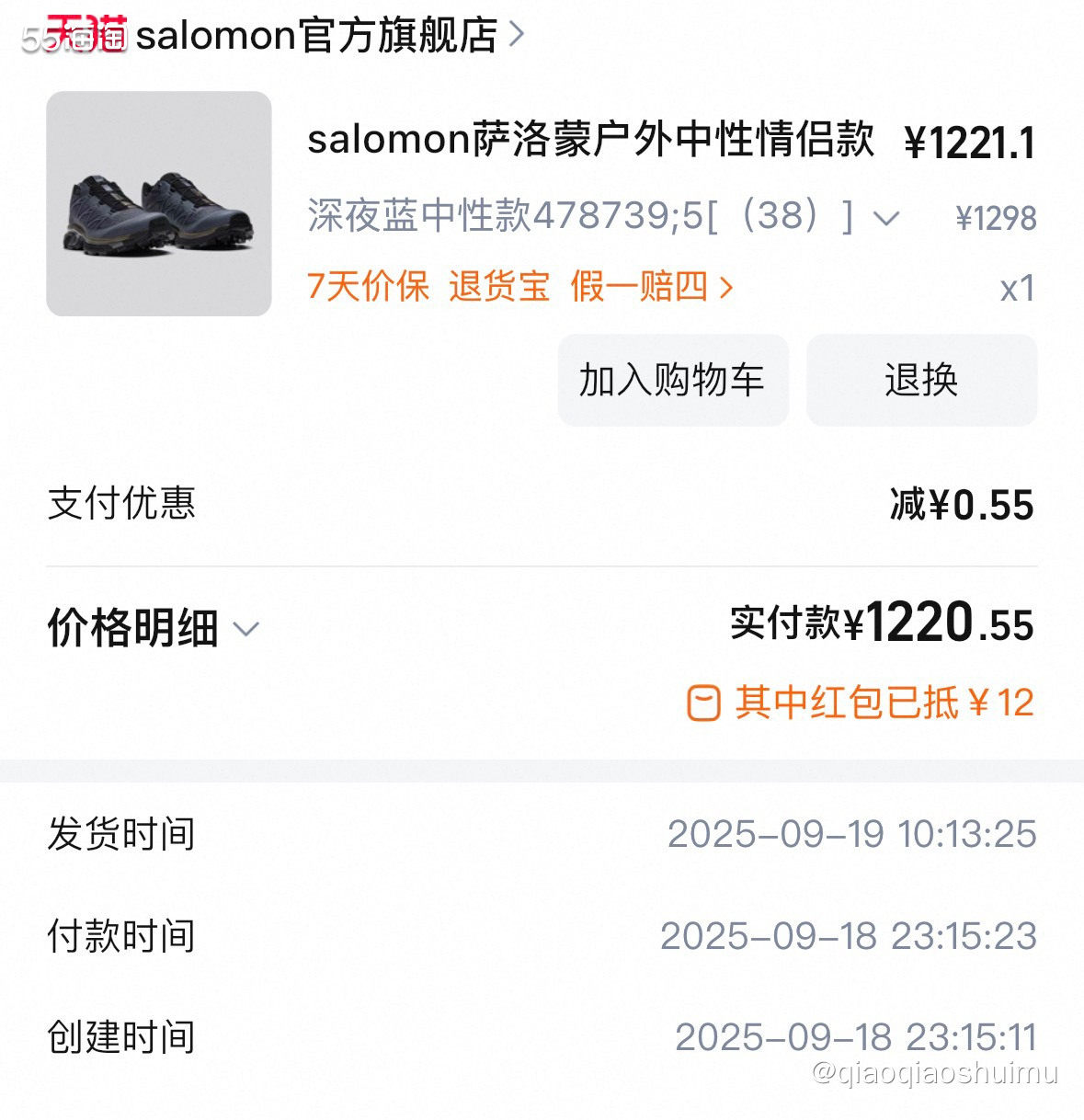Screen dimensions: 1084x1120
Task: Click the 其中红包已抵¥12 text
Action: (883, 703)
